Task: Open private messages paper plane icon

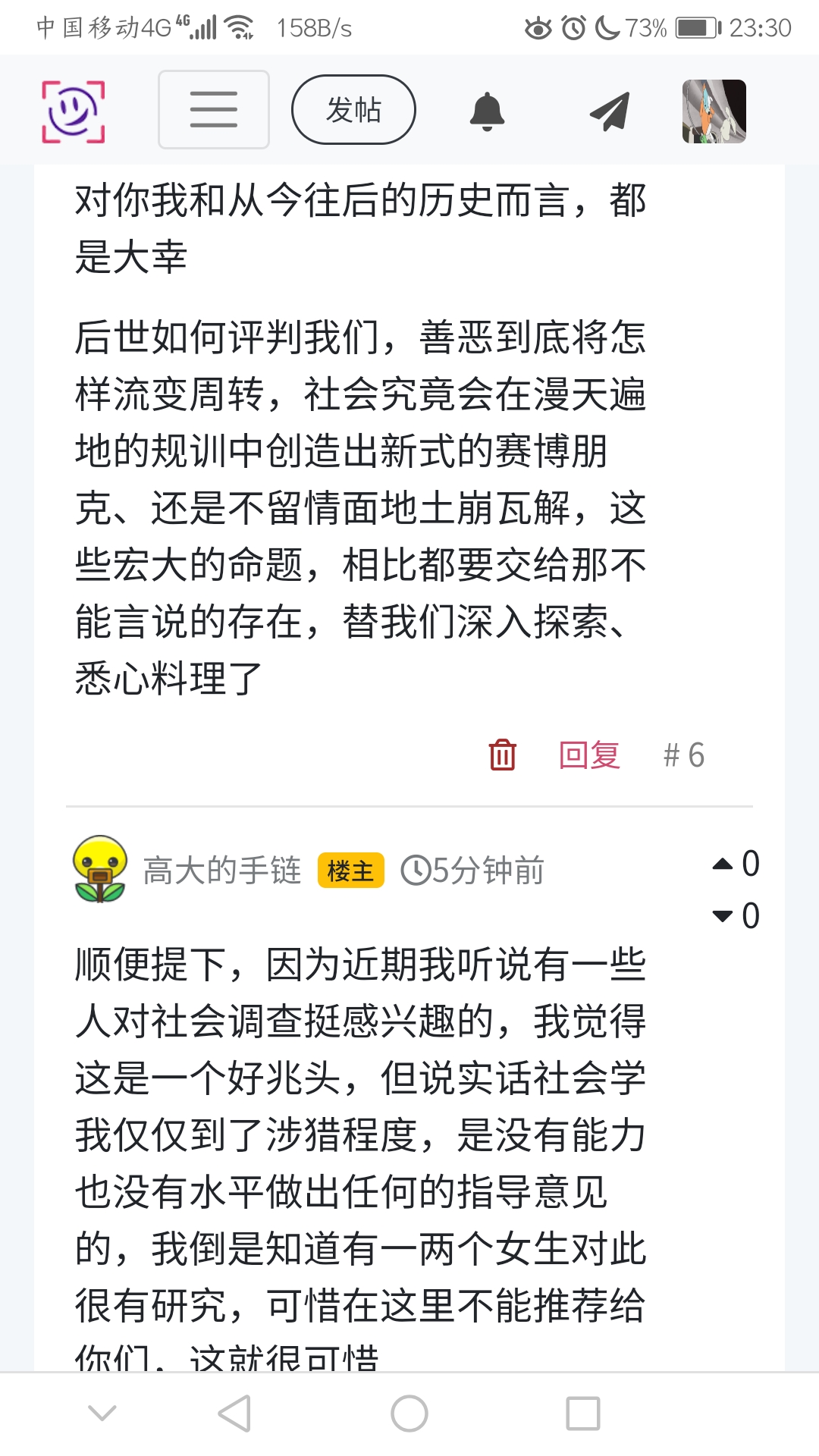Action: click(610, 111)
